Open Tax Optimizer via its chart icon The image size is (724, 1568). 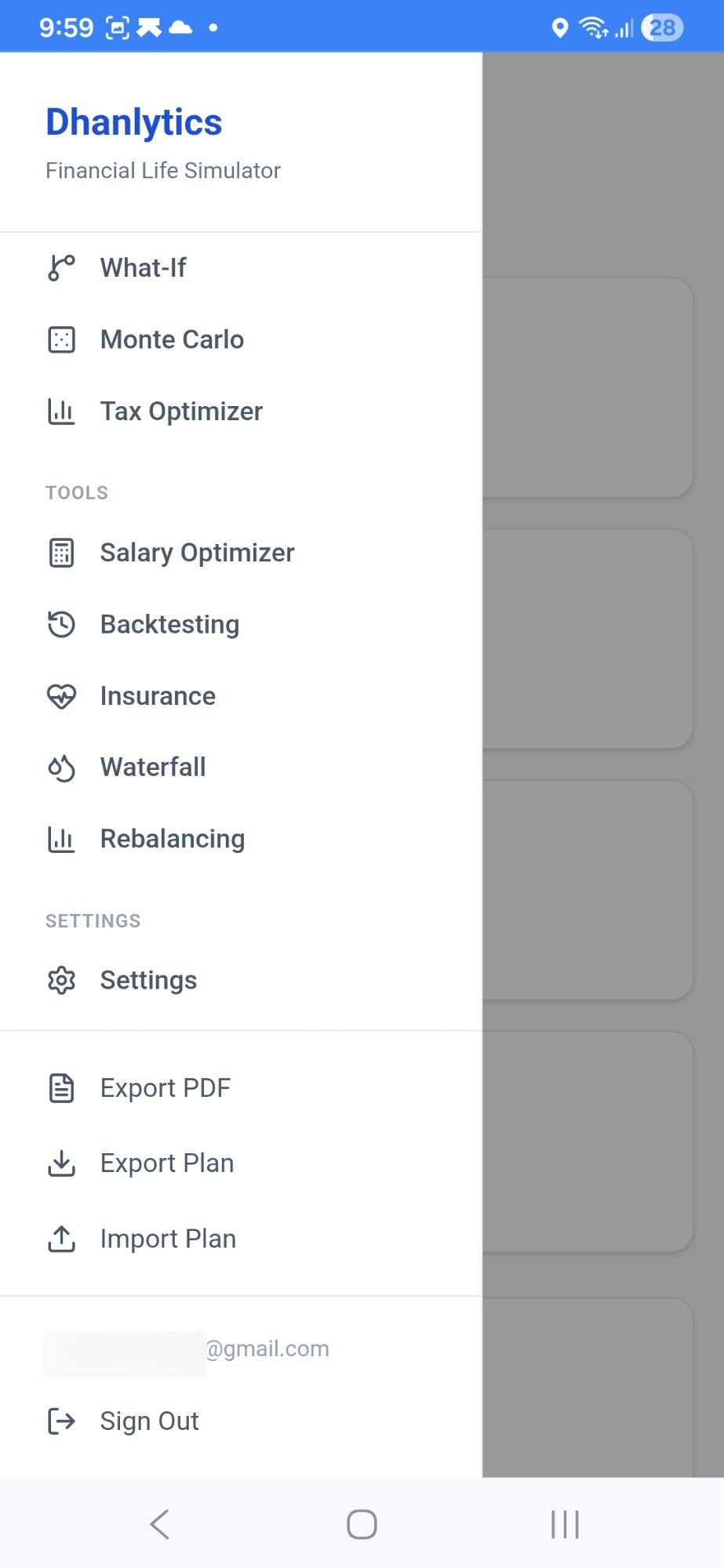click(61, 410)
